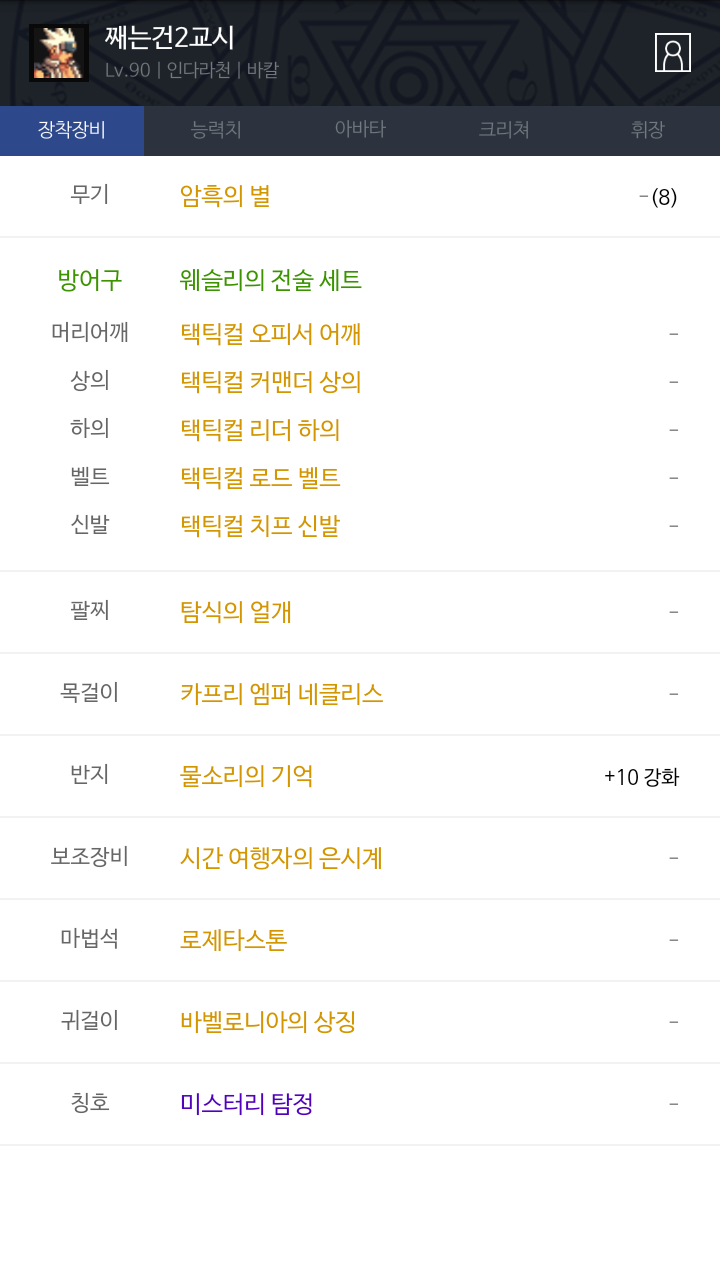View necklace 카프리 엠퍼 네클리스

281,694
